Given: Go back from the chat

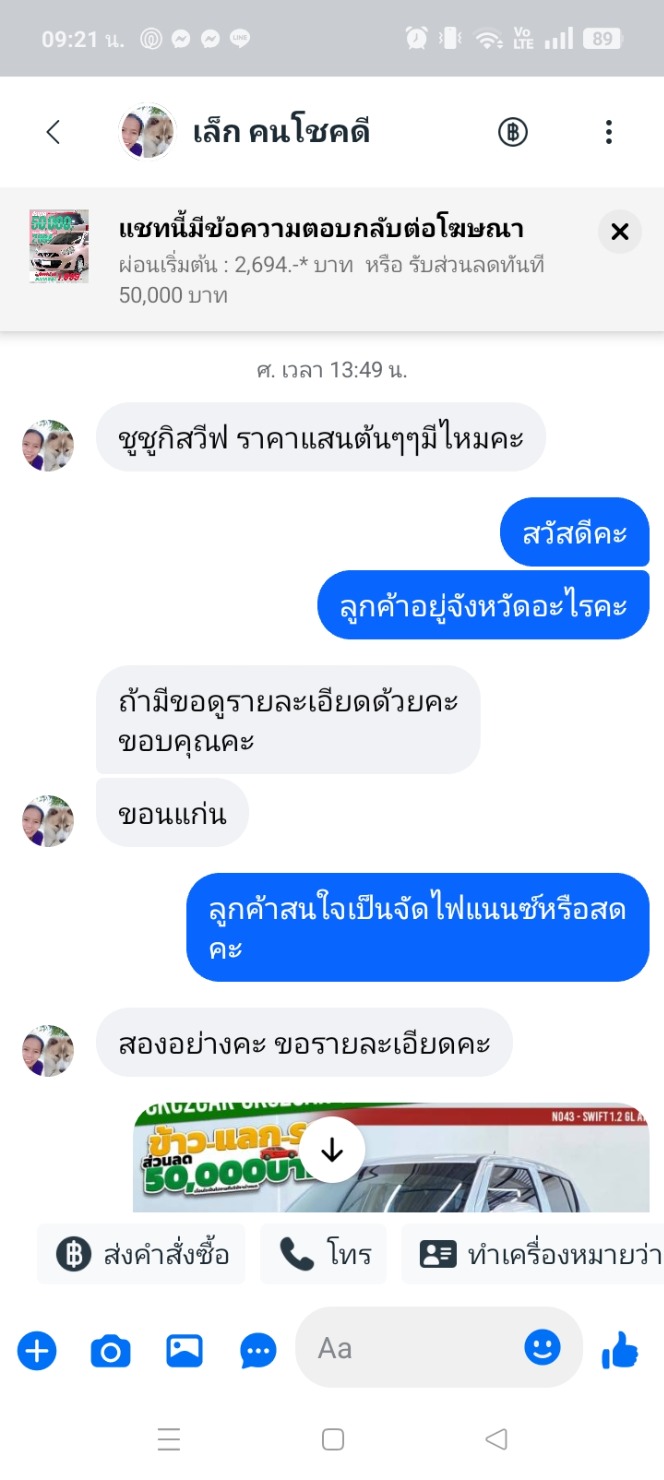Looking at the screenshot, I should [54, 132].
